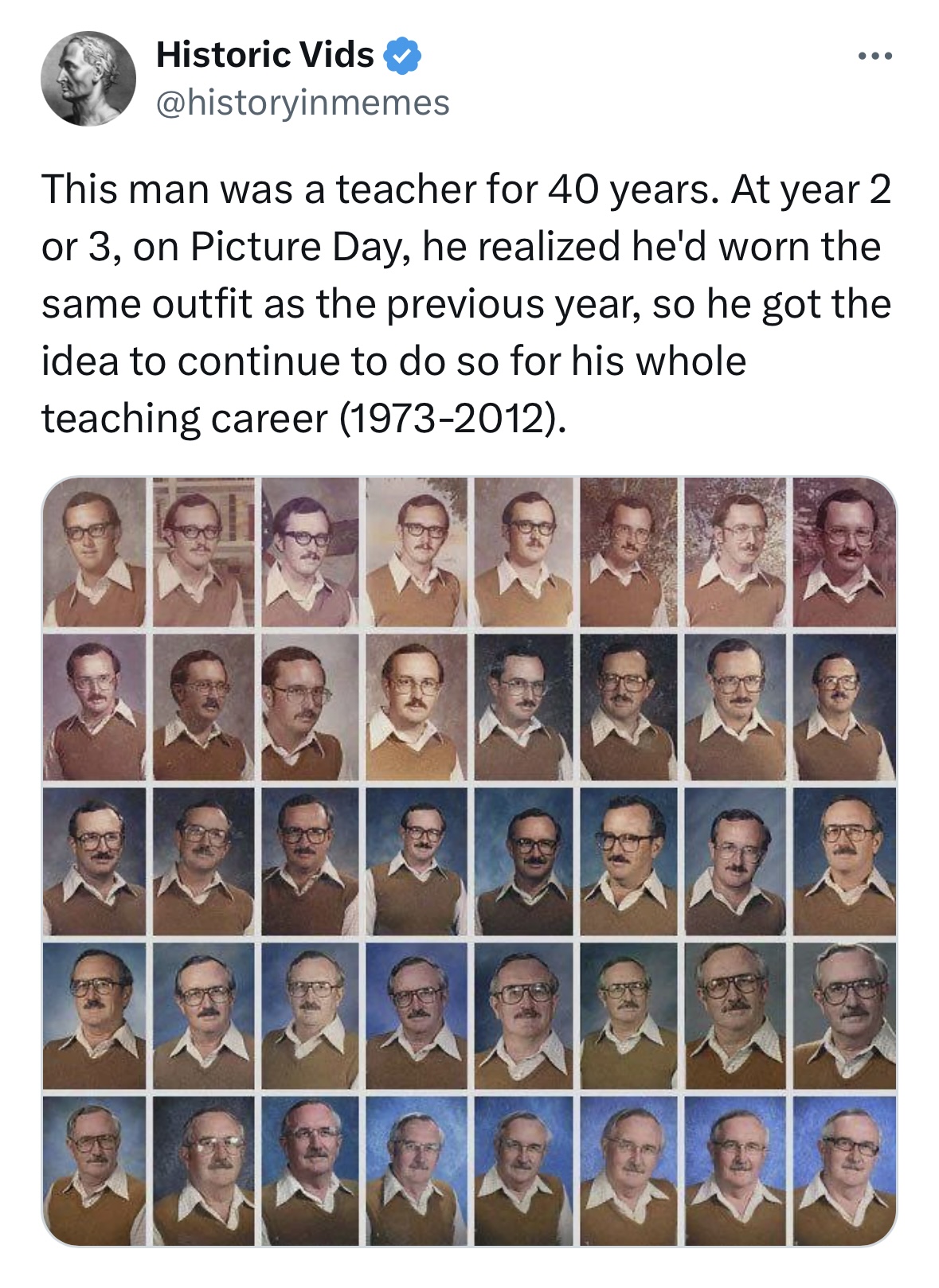Open the Historic Vids profile picture
This screenshot has width=939, height=1288.
[x=88, y=79]
